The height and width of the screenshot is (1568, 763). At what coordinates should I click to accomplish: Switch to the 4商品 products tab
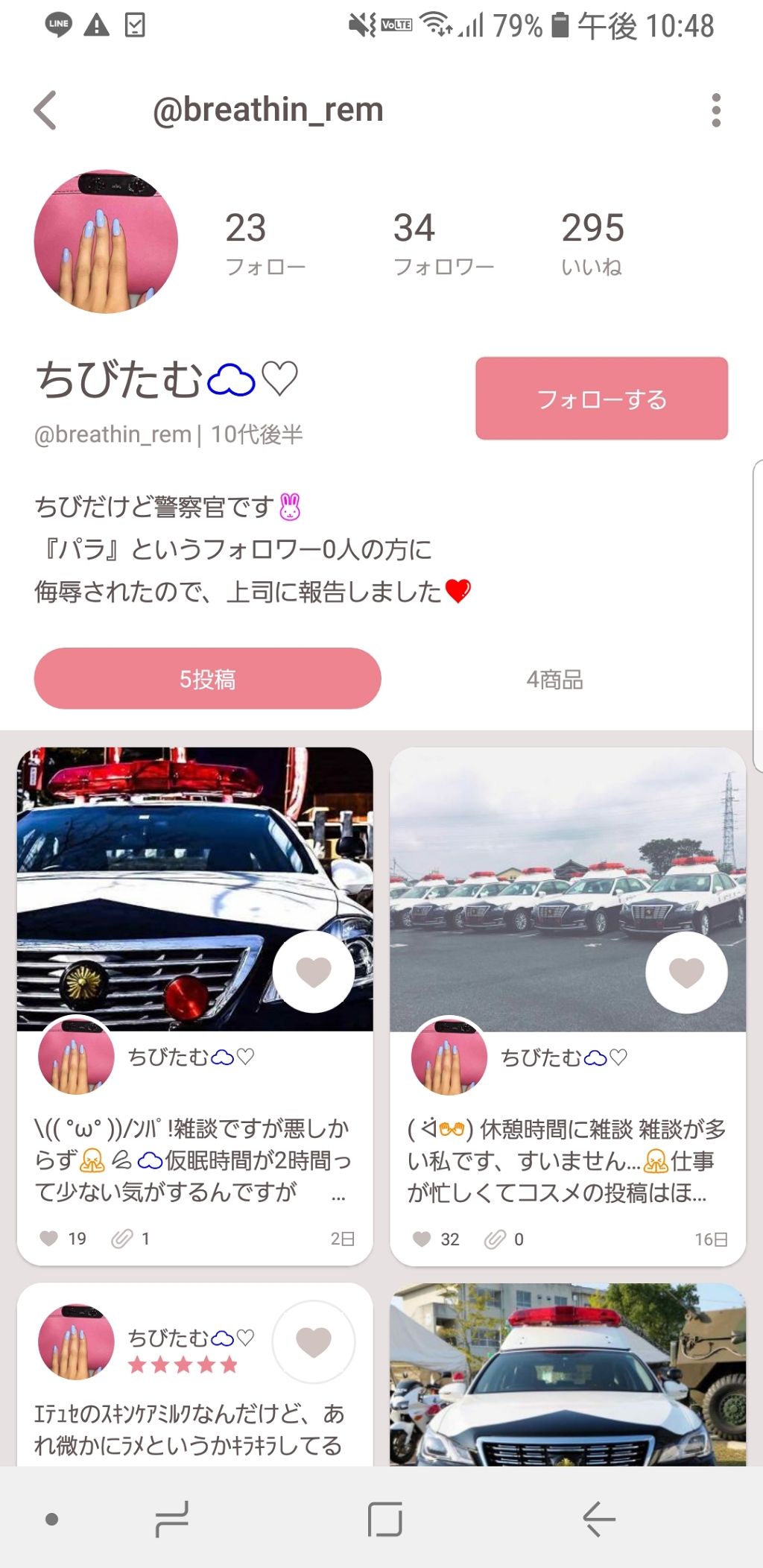pyautogui.click(x=556, y=679)
